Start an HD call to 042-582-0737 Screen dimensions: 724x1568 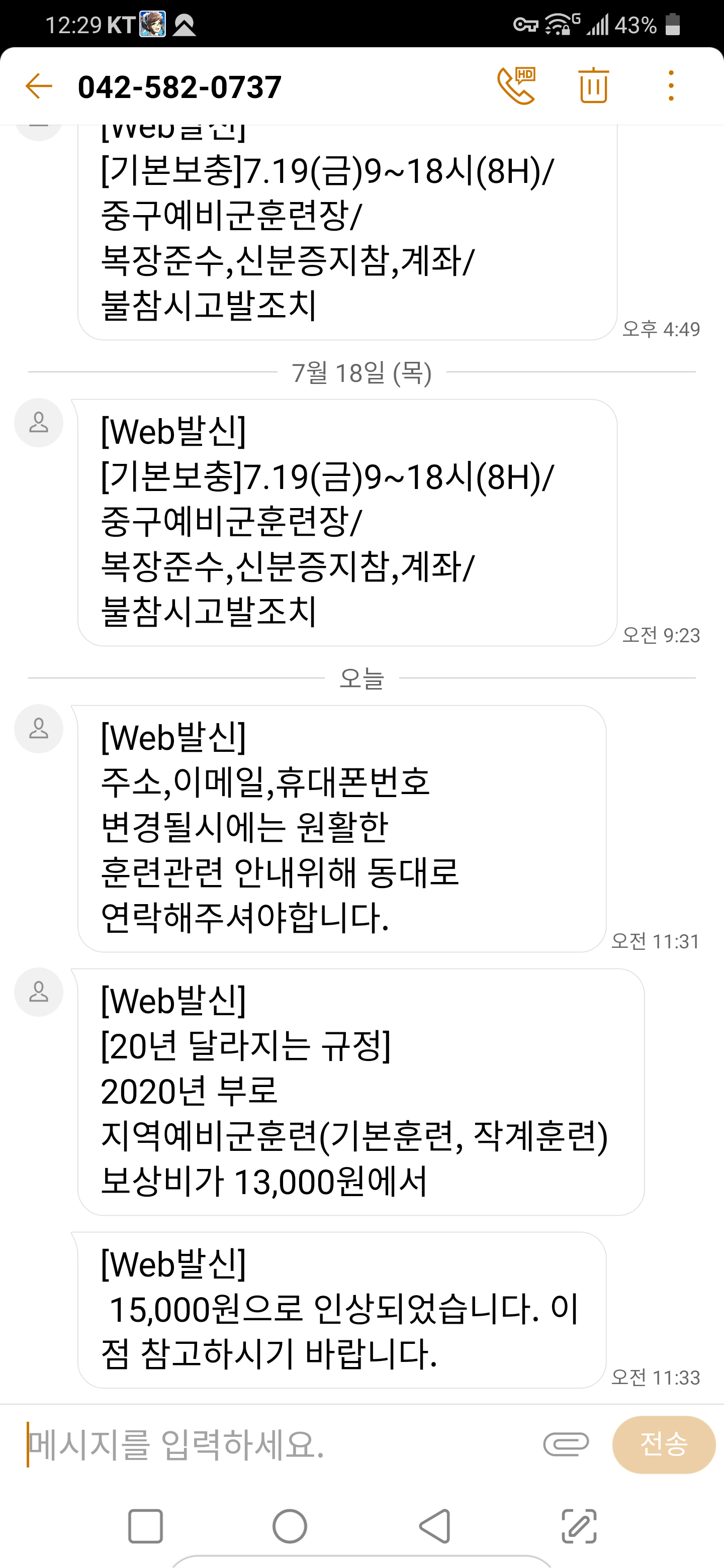(516, 86)
